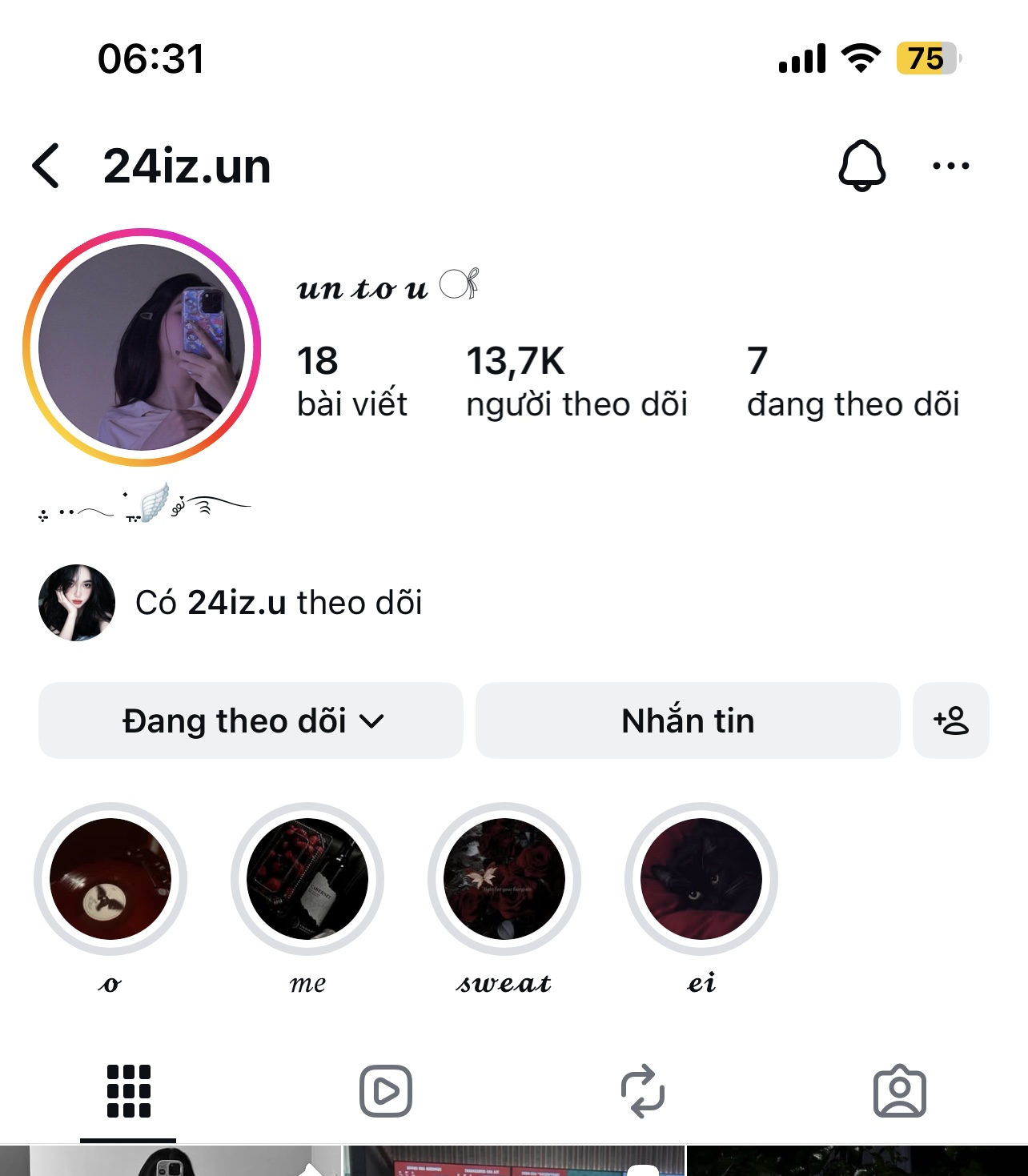Open the "me" story highlight
Screen dimensions: 1028x1176
pos(307,879)
